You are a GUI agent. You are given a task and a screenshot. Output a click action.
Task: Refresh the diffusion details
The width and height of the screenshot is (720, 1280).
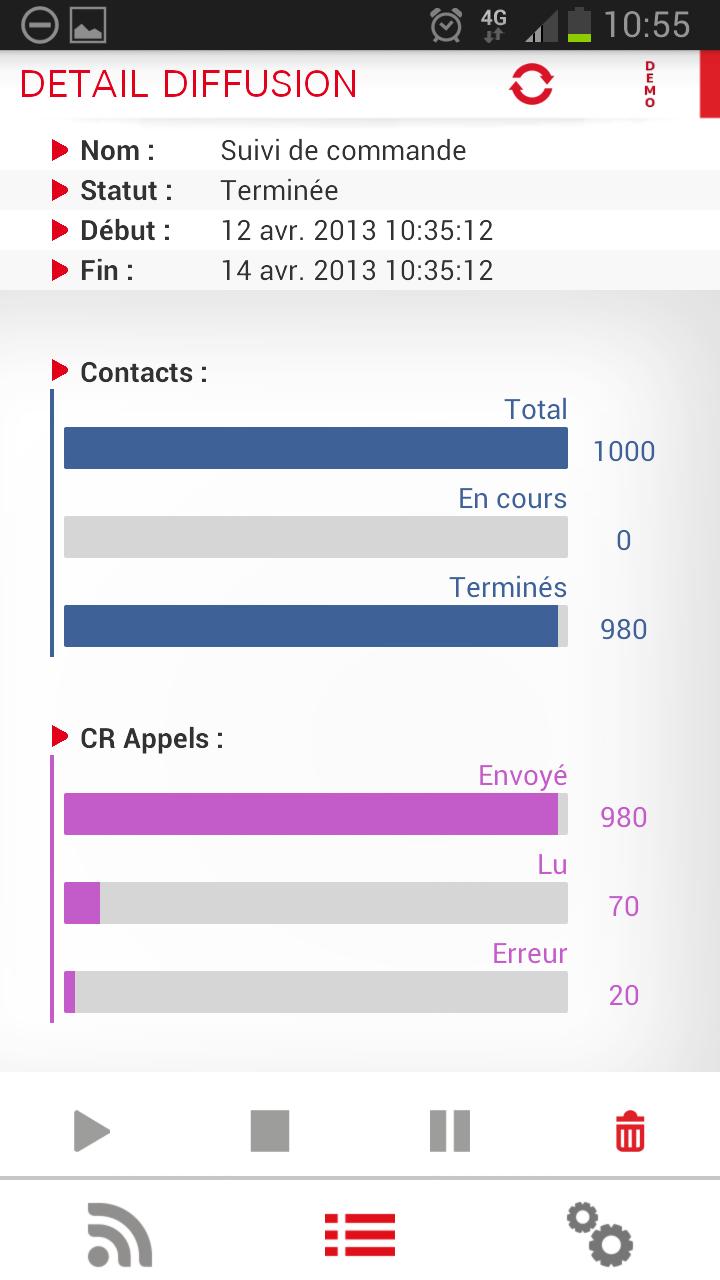(x=531, y=84)
